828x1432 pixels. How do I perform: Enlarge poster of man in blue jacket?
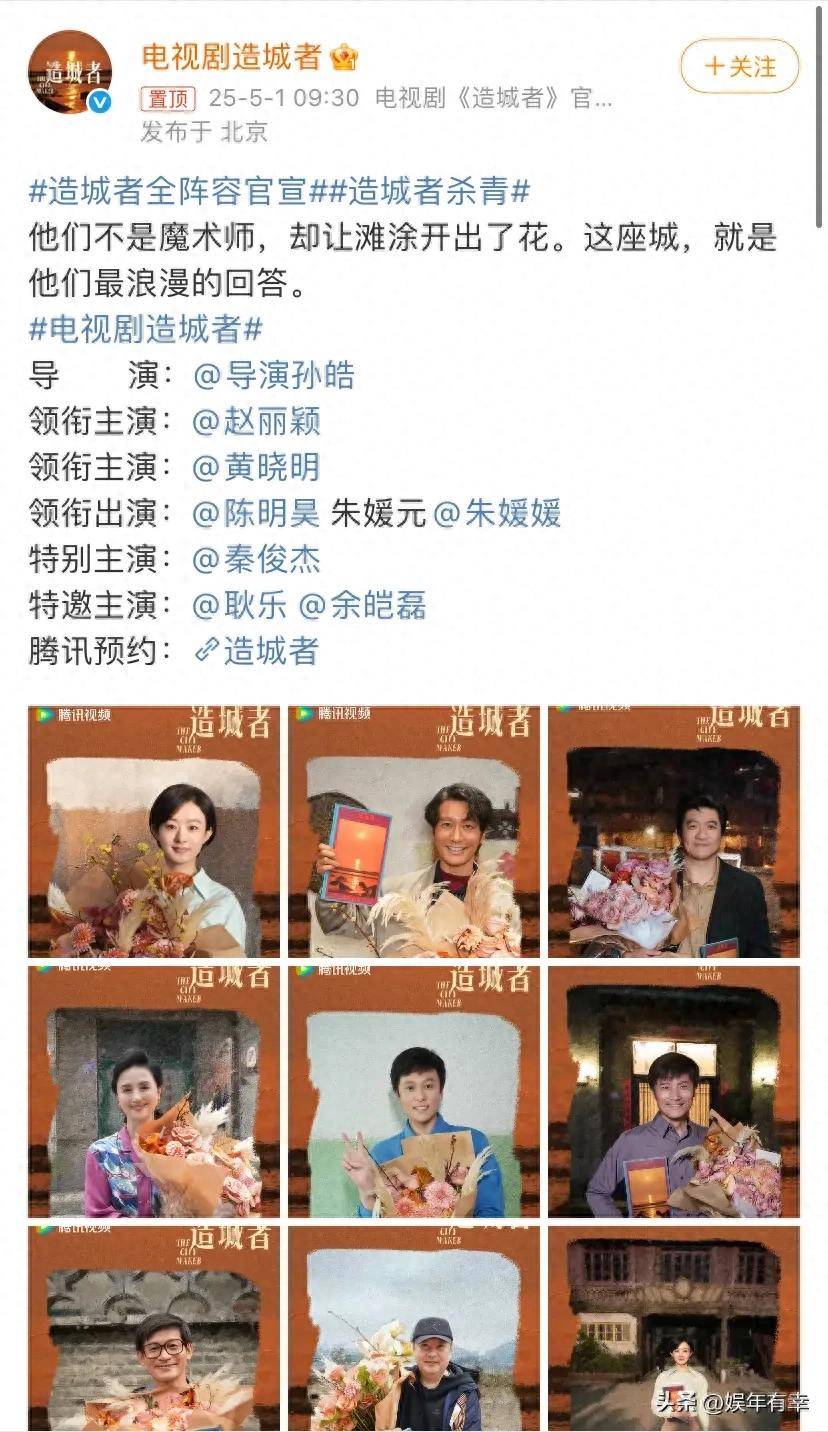tap(413, 1092)
